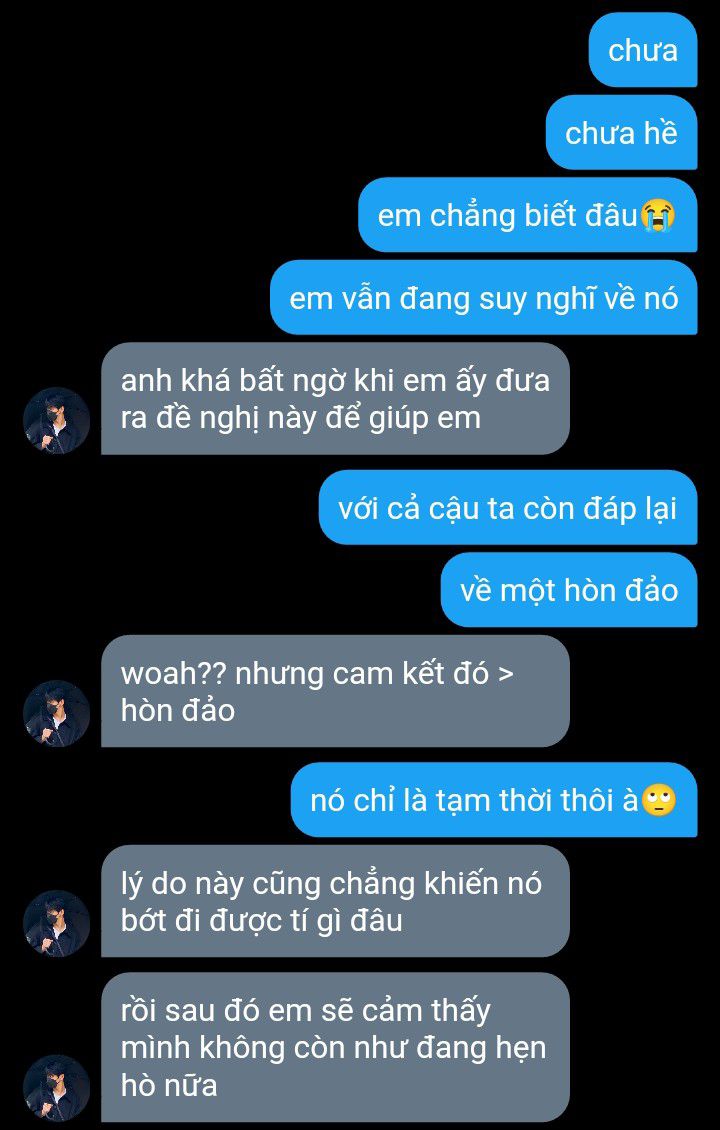Open profile picture beside "lý do này" message

tap(56, 923)
